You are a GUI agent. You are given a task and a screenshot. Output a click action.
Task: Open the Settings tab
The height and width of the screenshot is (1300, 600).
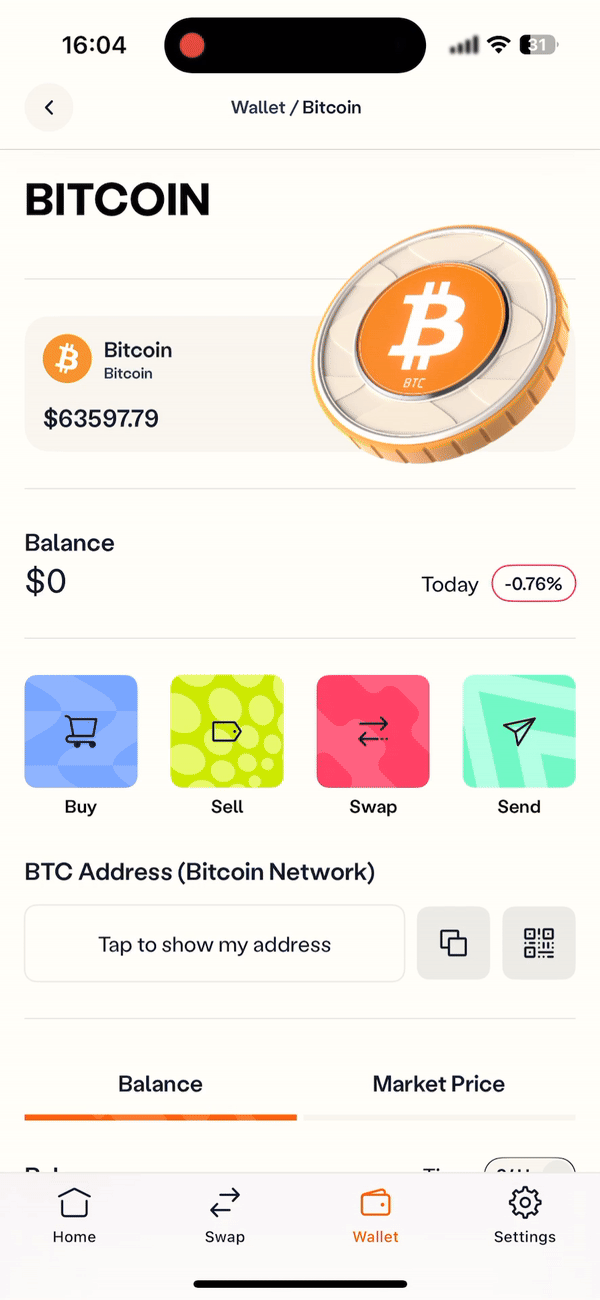(525, 1215)
